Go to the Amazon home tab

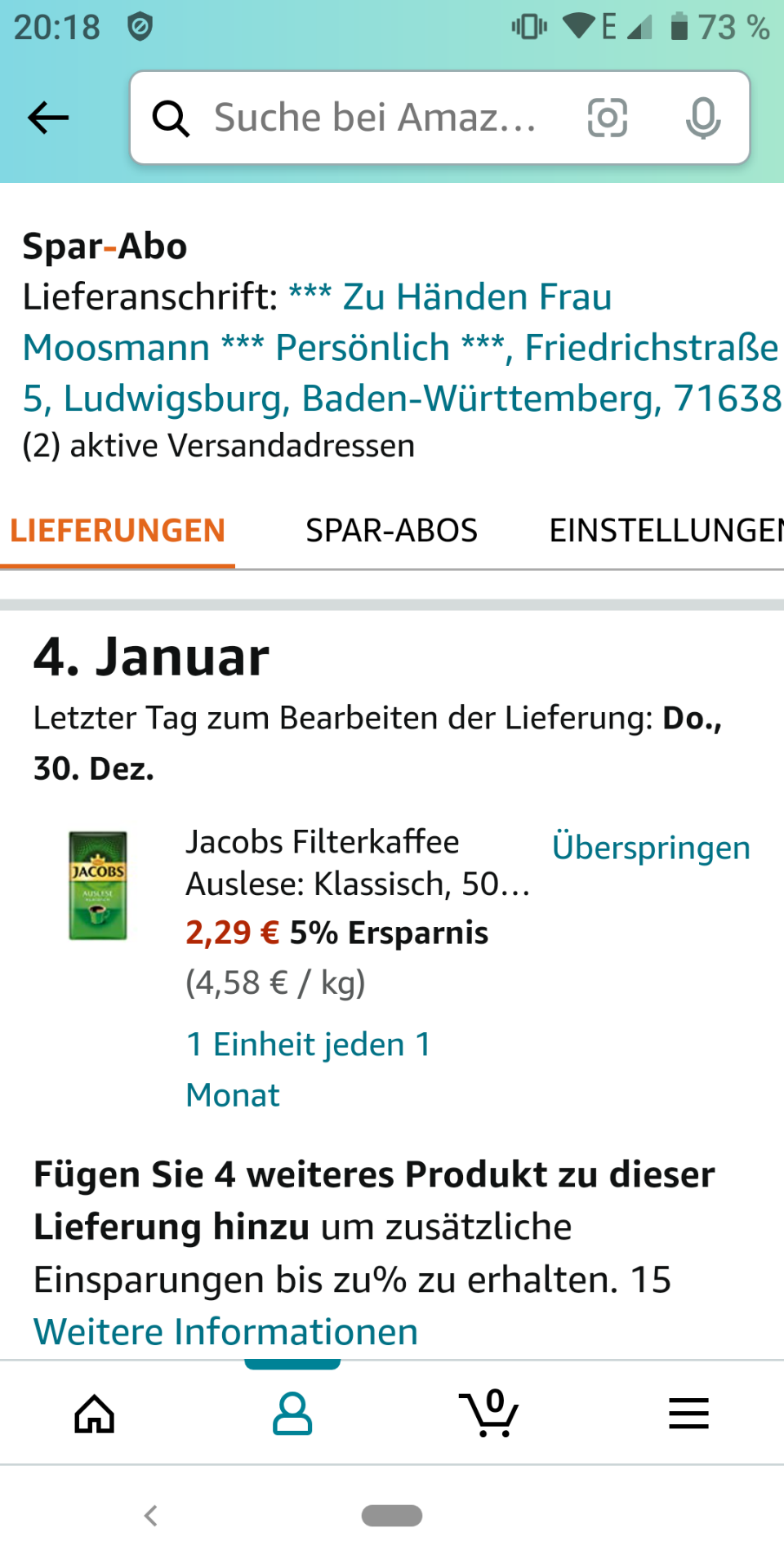[x=95, y=1413]
